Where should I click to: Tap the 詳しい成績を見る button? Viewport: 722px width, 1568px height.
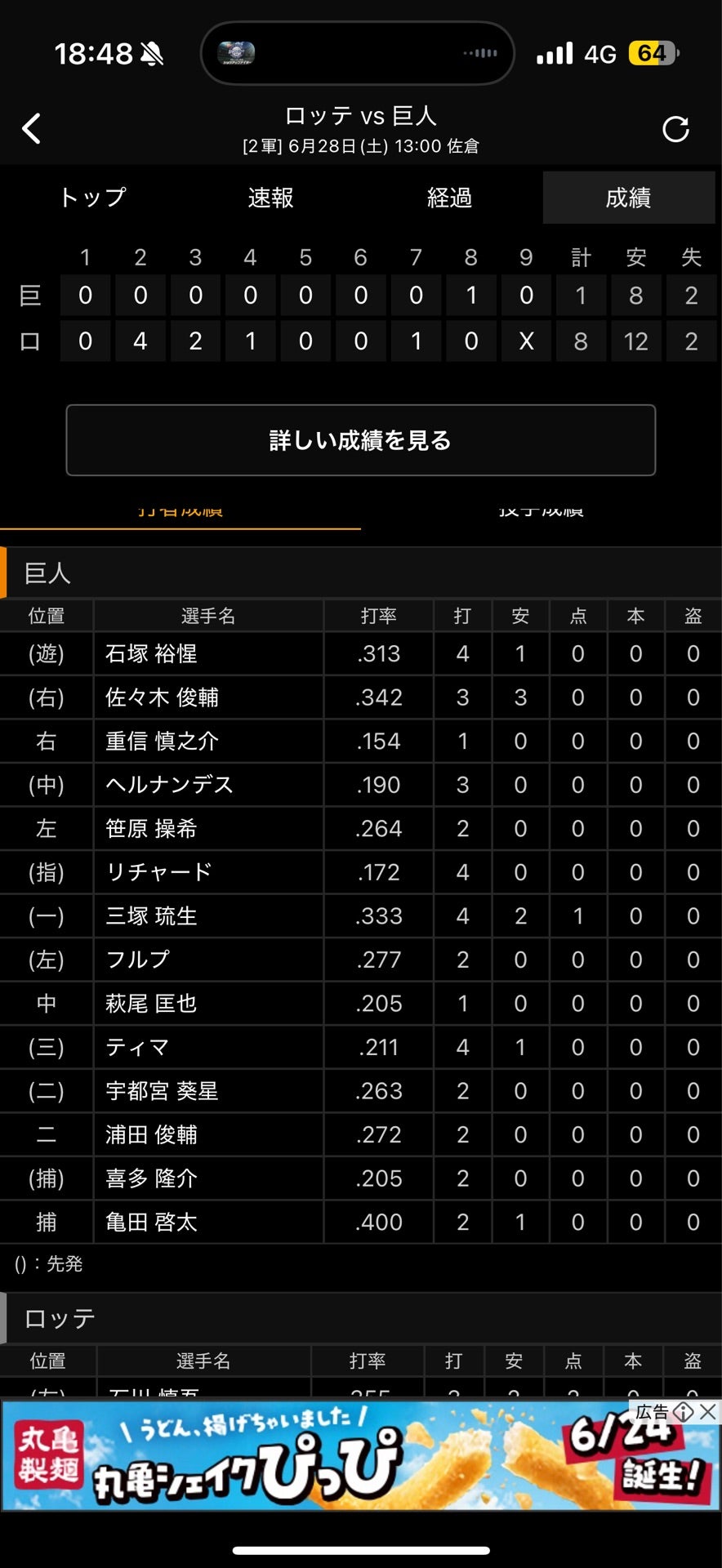point(360,440)
